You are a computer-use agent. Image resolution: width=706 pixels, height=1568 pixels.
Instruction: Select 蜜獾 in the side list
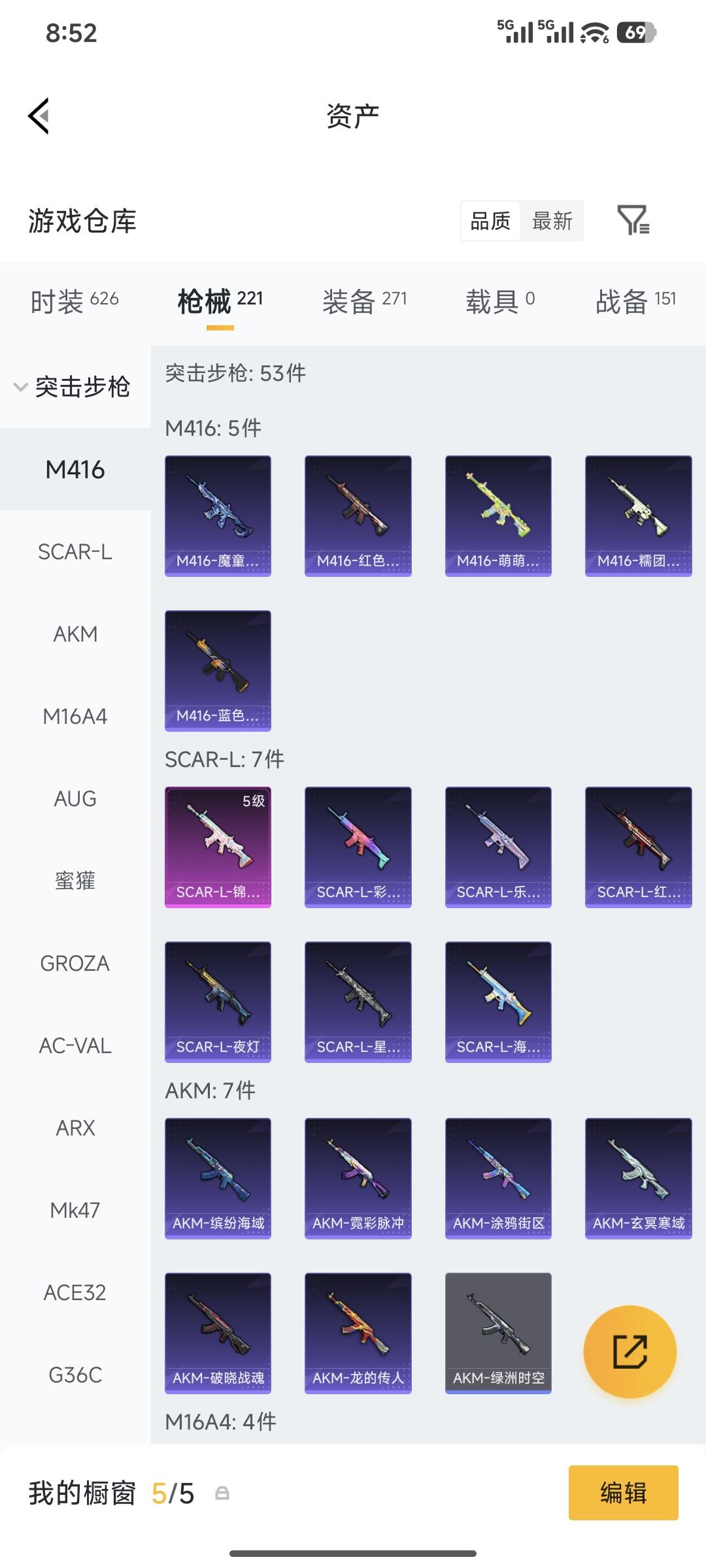click(x=75, y=881)
